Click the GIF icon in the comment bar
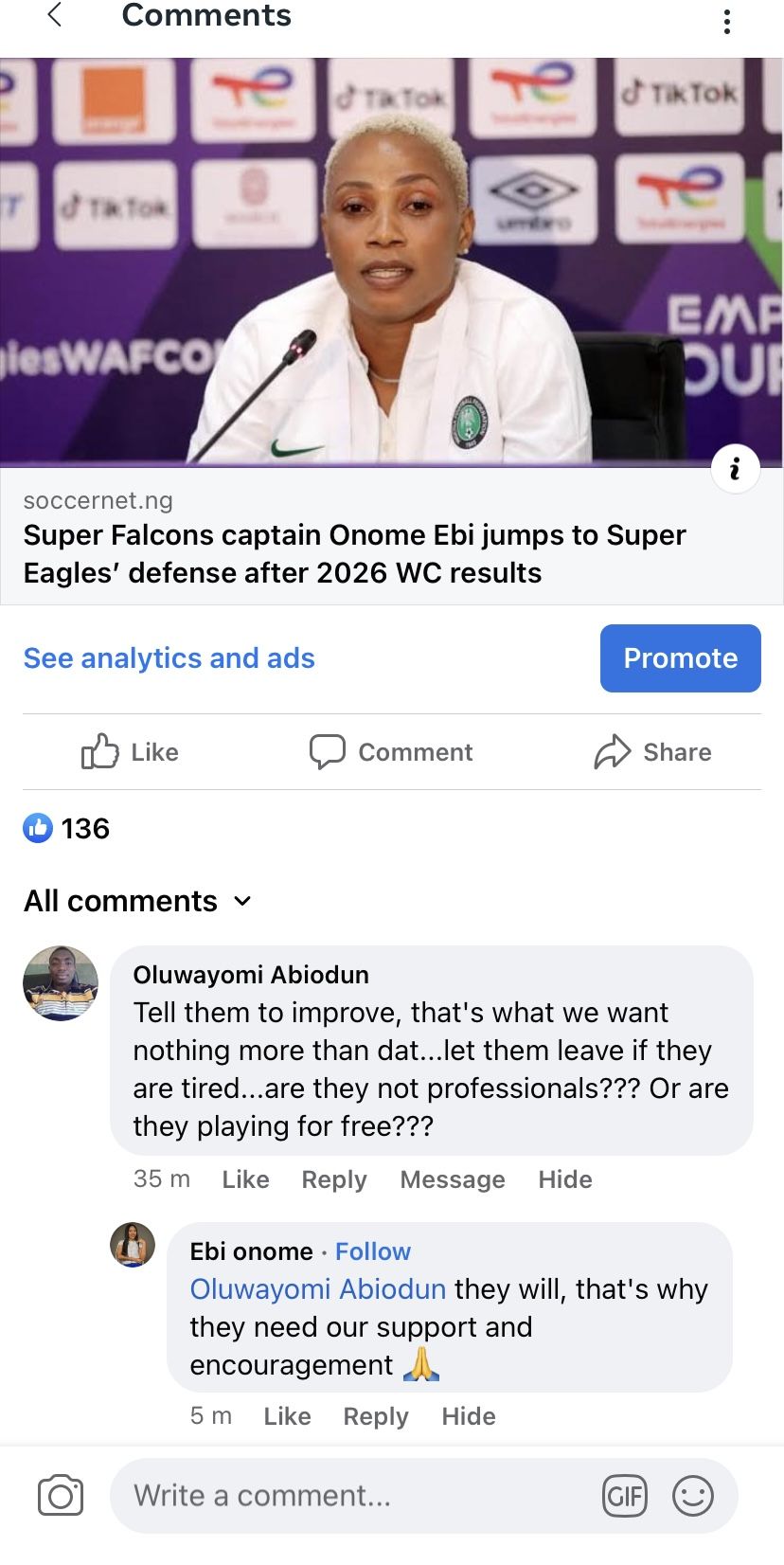The height and width of the screenshot is (1565, 784). (x=624, y=1495)
